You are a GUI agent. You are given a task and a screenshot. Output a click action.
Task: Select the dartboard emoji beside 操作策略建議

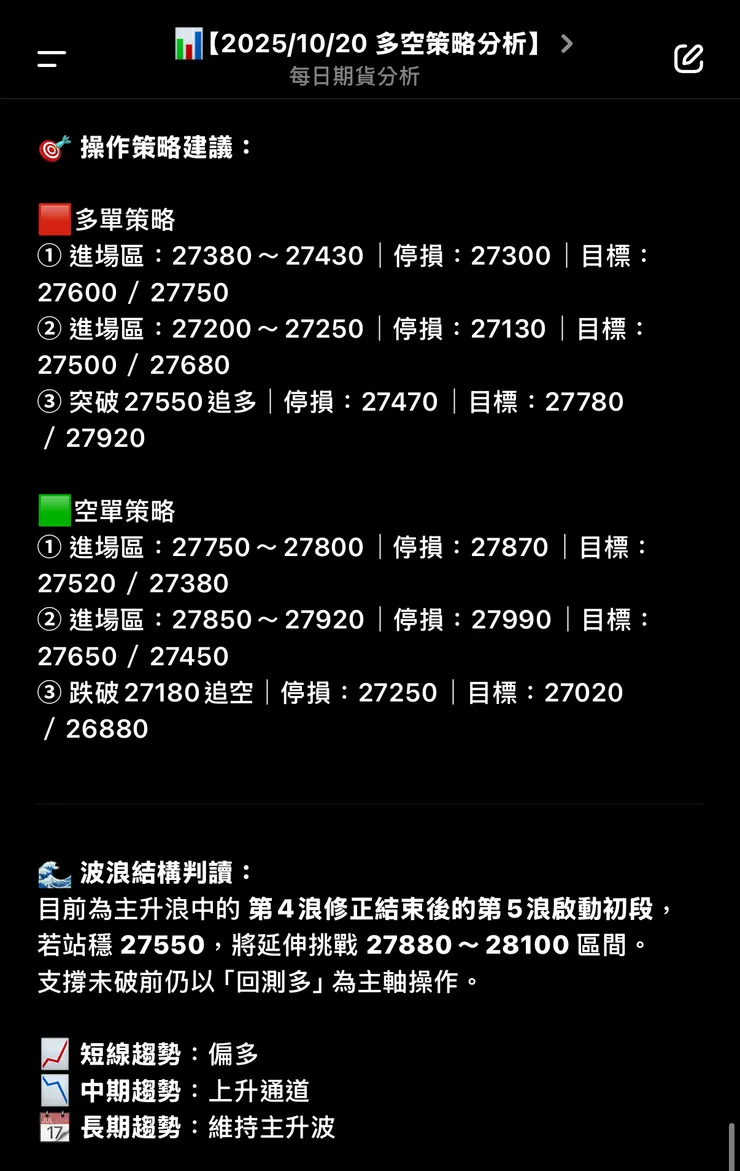point(52,146)
